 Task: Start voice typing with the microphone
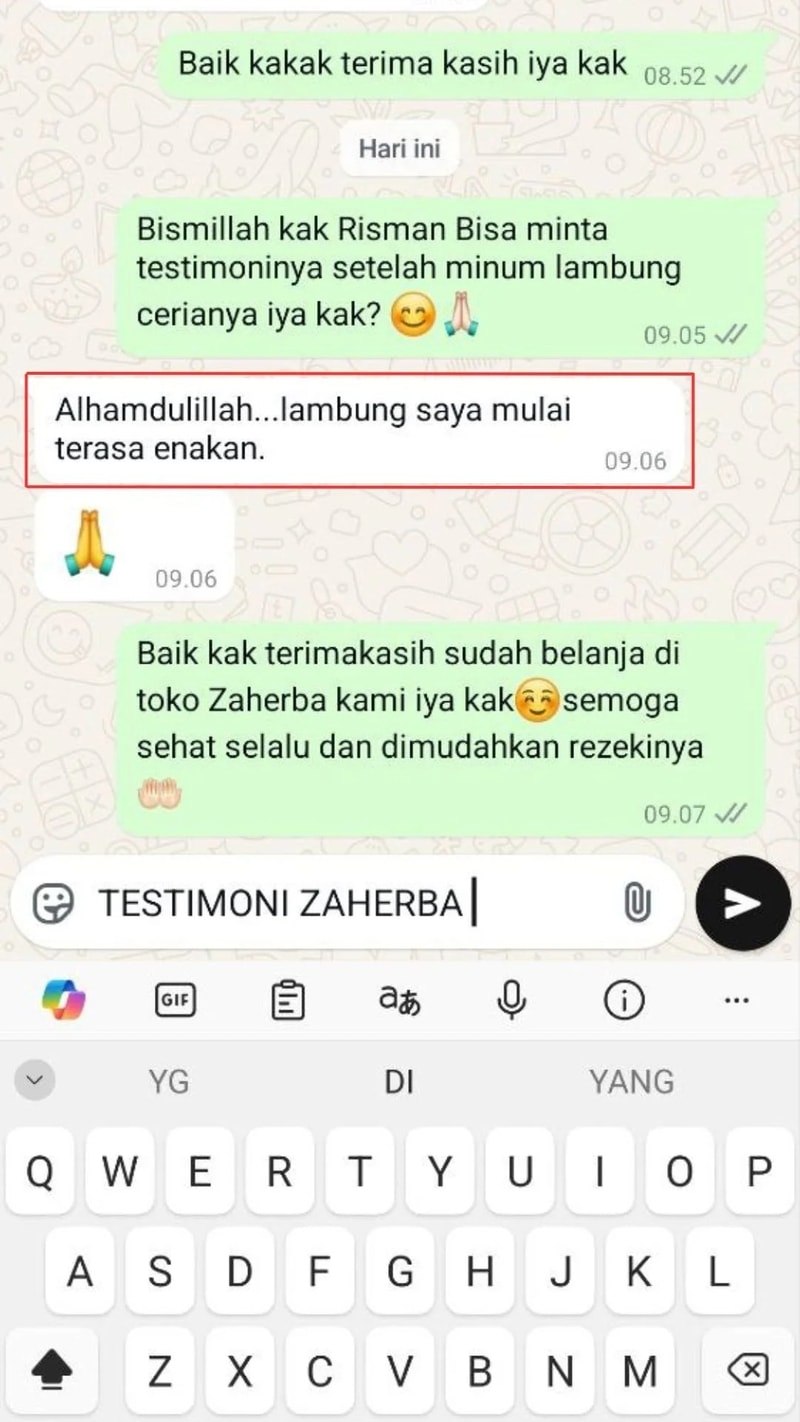(512, 999)
